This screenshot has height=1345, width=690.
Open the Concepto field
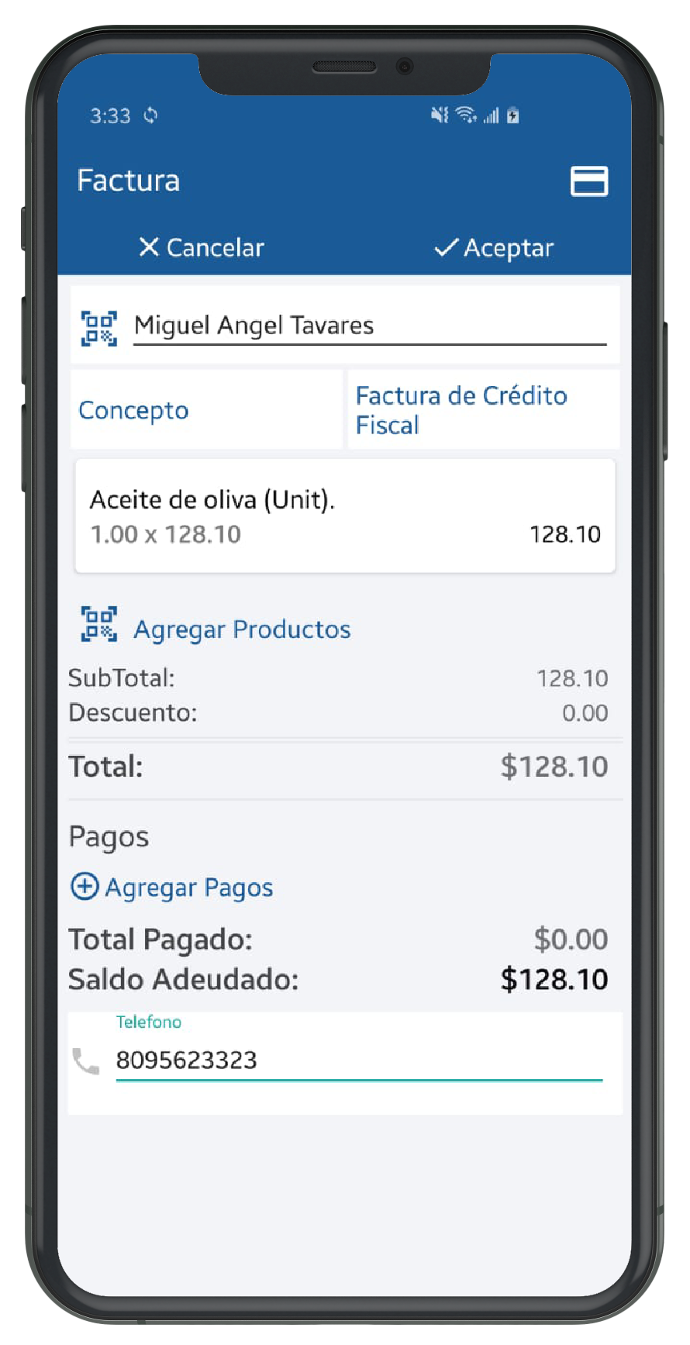coord(206,410)
